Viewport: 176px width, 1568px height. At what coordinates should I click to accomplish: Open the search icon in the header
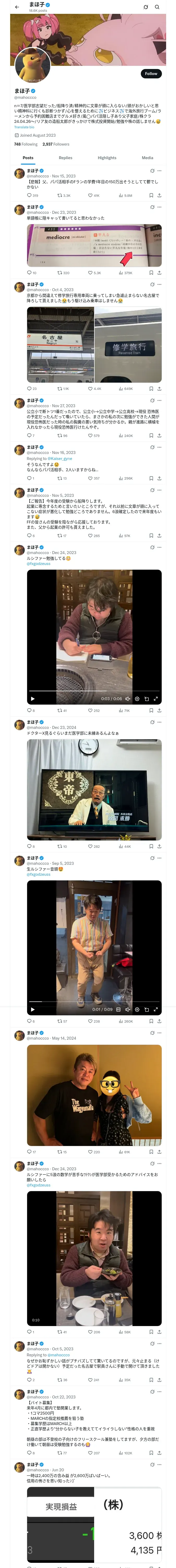pos(157,7)
